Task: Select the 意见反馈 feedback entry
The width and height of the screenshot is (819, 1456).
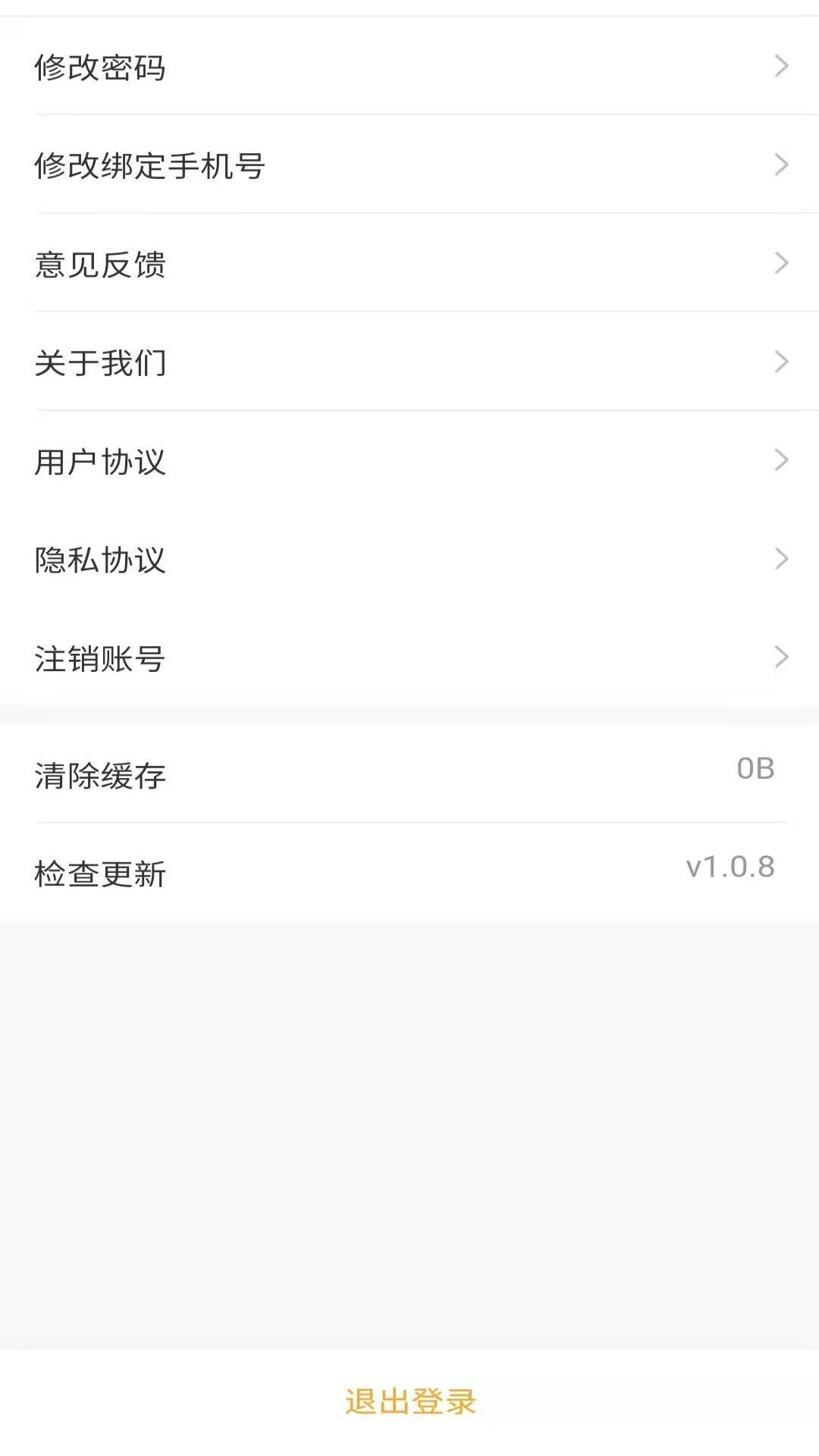Action: pos(101,265)
